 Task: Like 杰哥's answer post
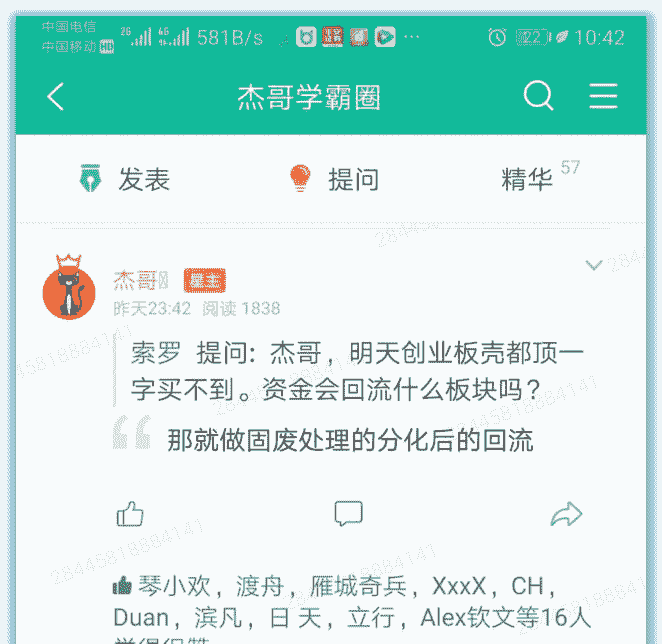(130, 514)
